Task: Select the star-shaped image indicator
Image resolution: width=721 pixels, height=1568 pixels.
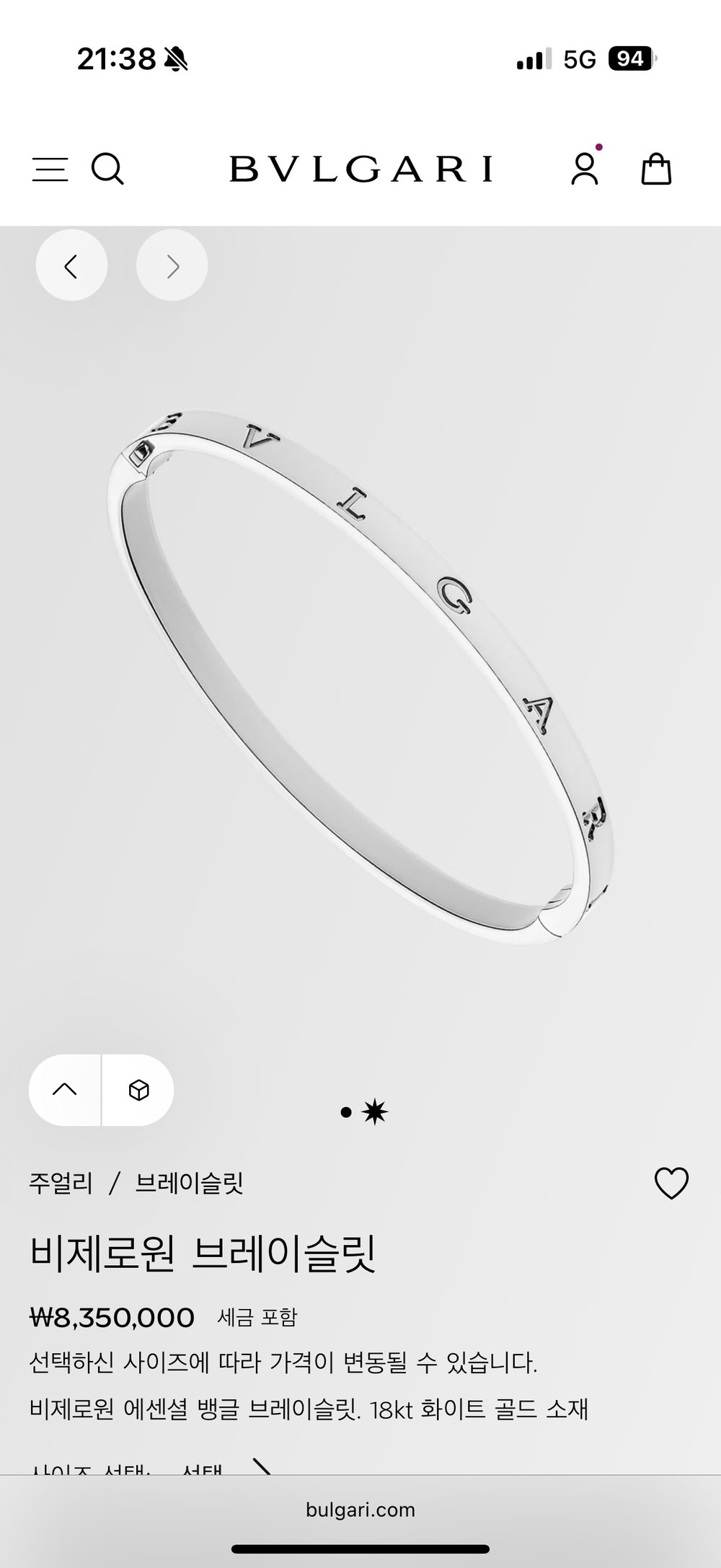Action: pyautogui.click(x=375, y=1112)
